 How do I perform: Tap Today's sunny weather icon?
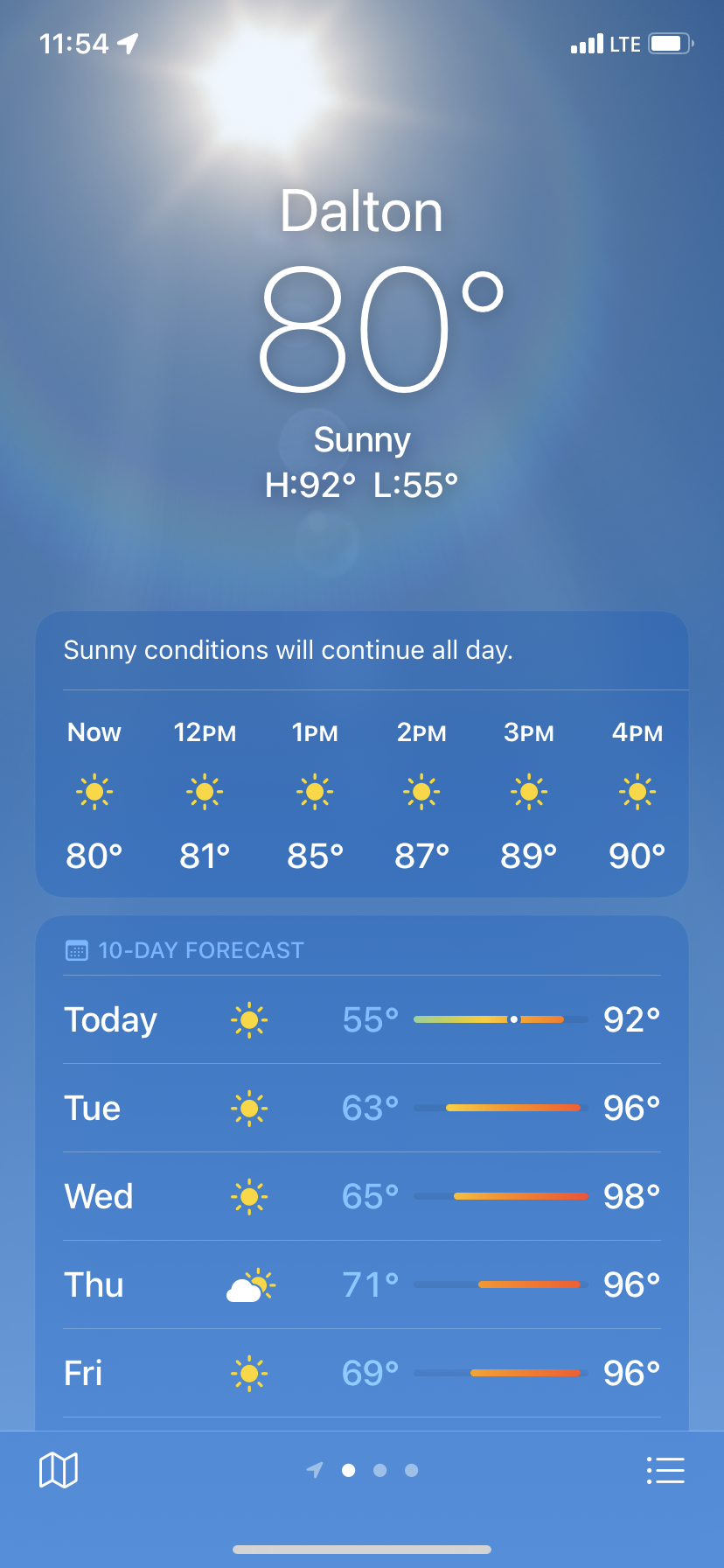[248, 1018]
